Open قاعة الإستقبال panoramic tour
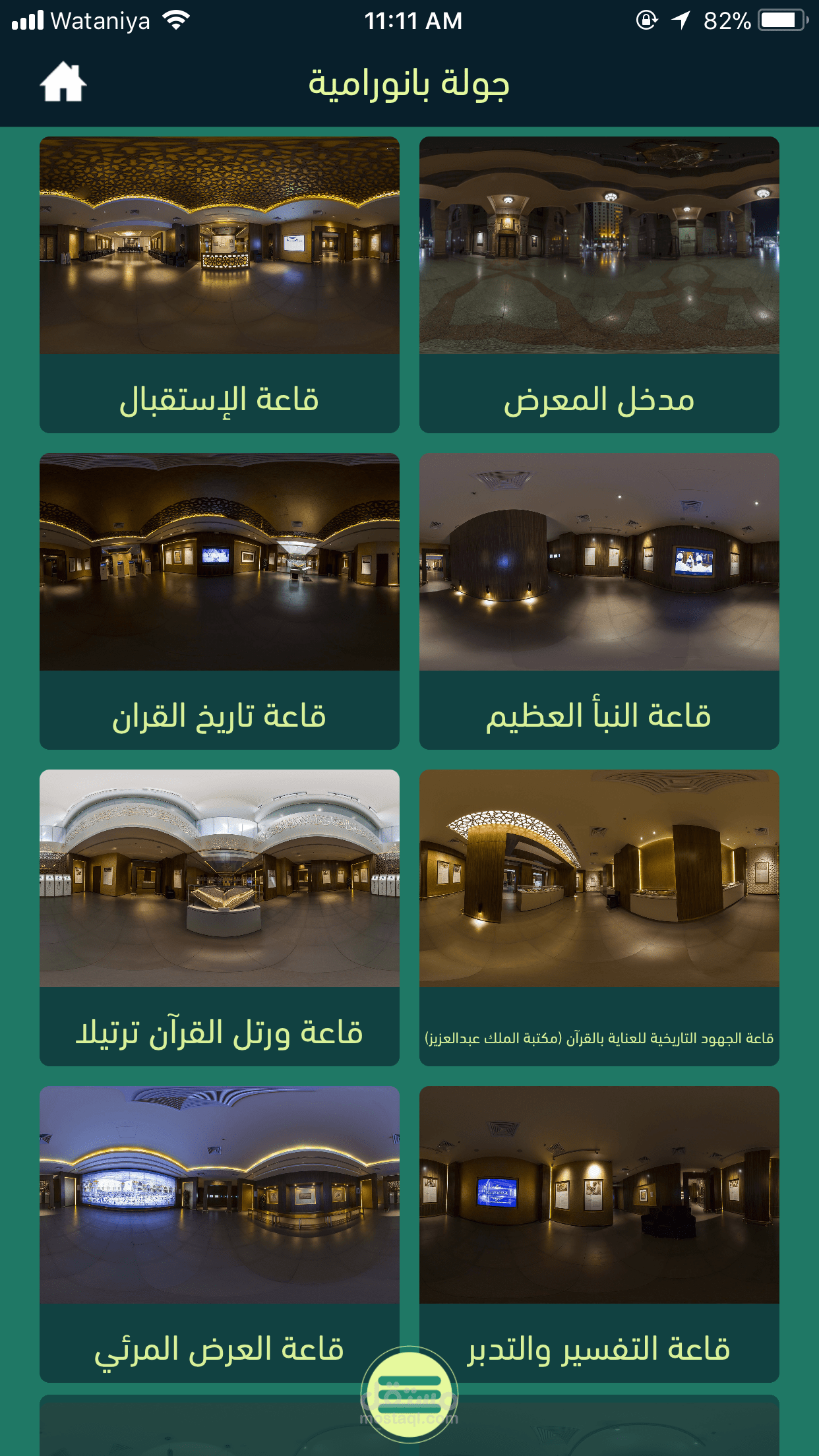Image resolution: width=819 pixels, height=1456 pixels. 219,284
